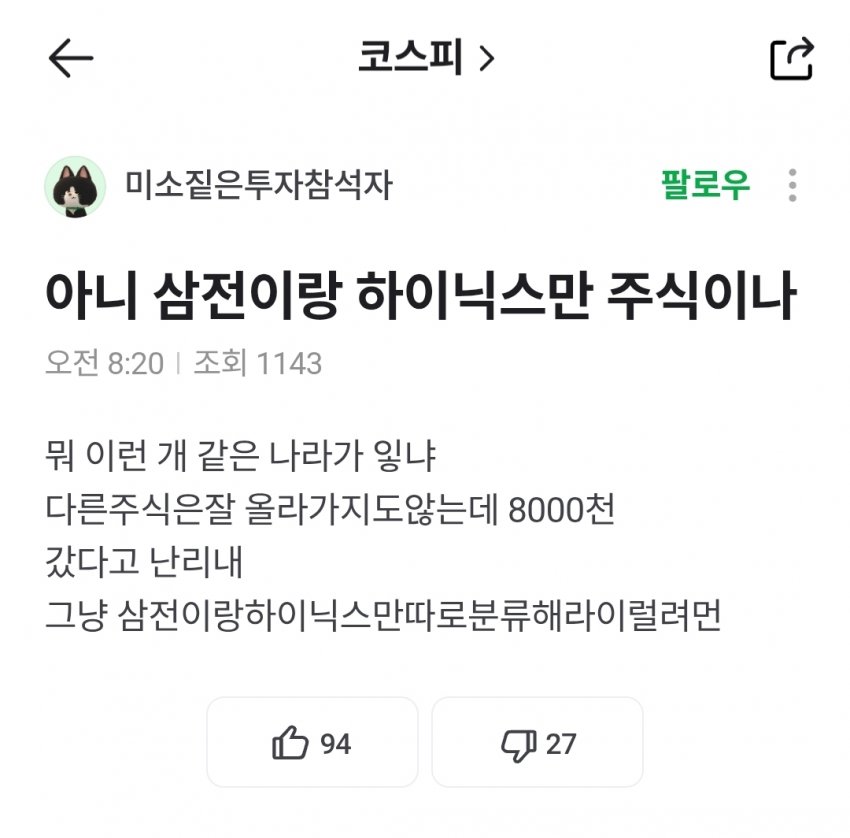Open 미소짙은투자참석자's profile picture
This screenshot has width=850, height=838.
coord(75,186)
